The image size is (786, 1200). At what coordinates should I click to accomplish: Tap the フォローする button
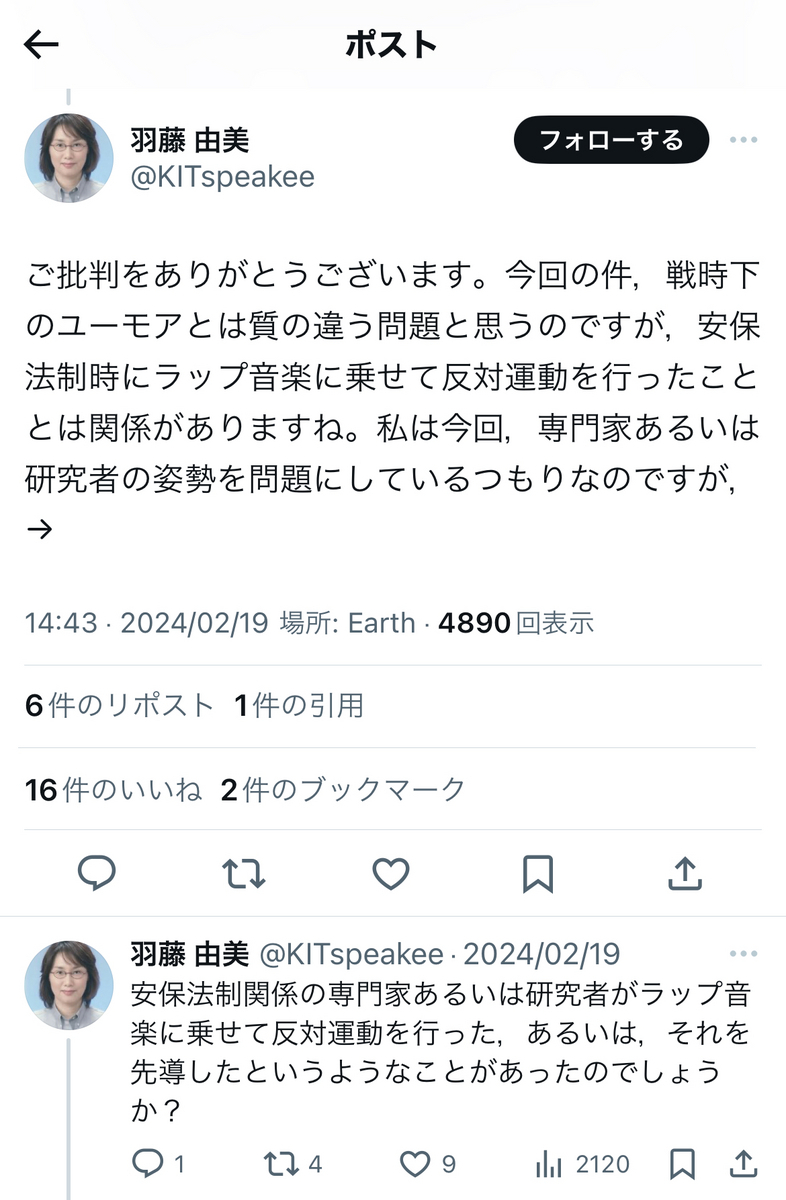point(611,140)
